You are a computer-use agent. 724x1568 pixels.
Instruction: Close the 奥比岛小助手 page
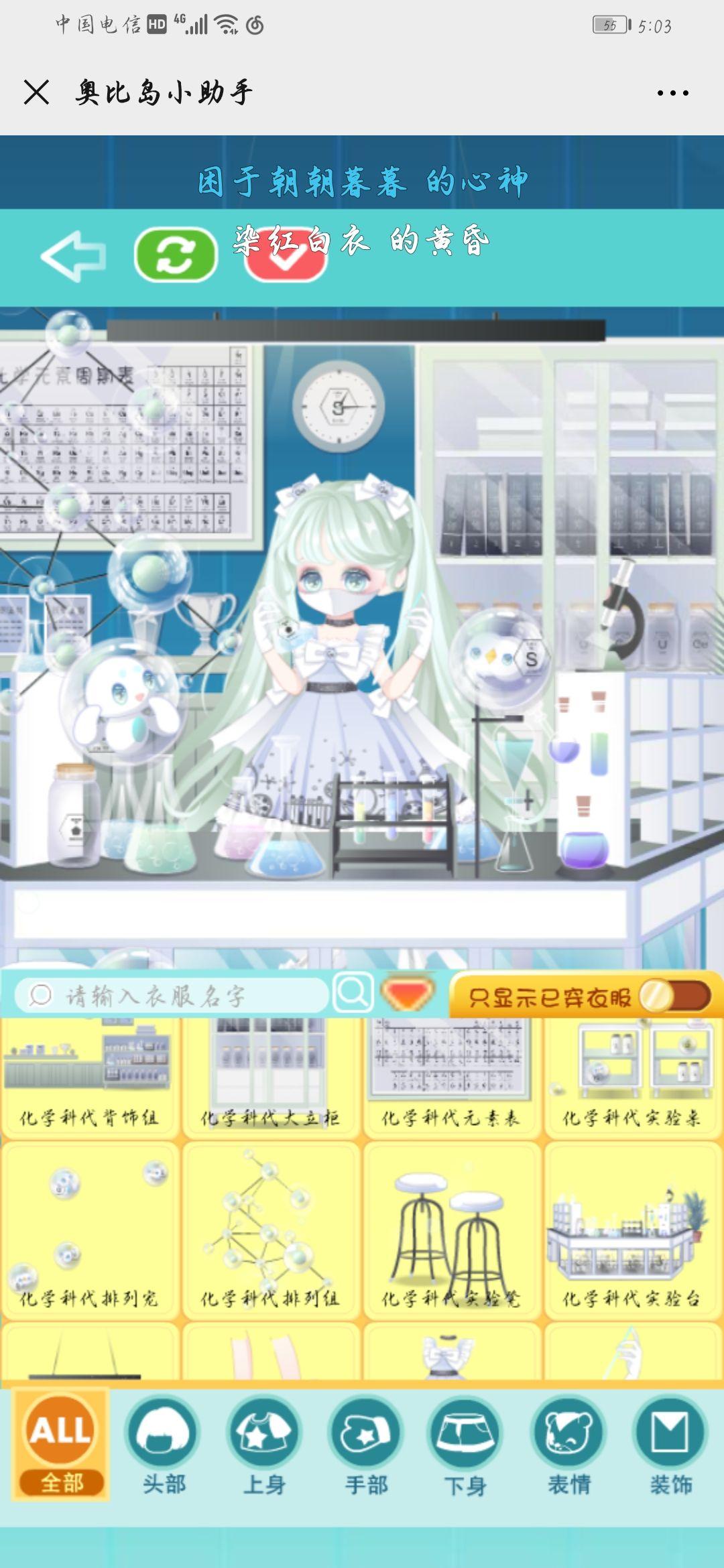pyautogui.click(x=36, y=92)
